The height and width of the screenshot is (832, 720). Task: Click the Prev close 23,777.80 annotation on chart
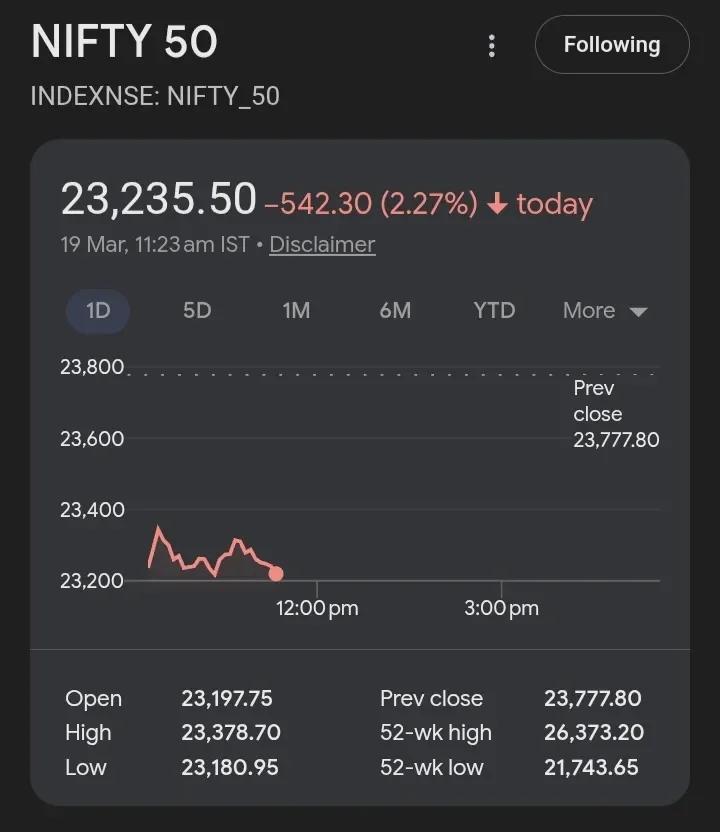tap(617, 414)
